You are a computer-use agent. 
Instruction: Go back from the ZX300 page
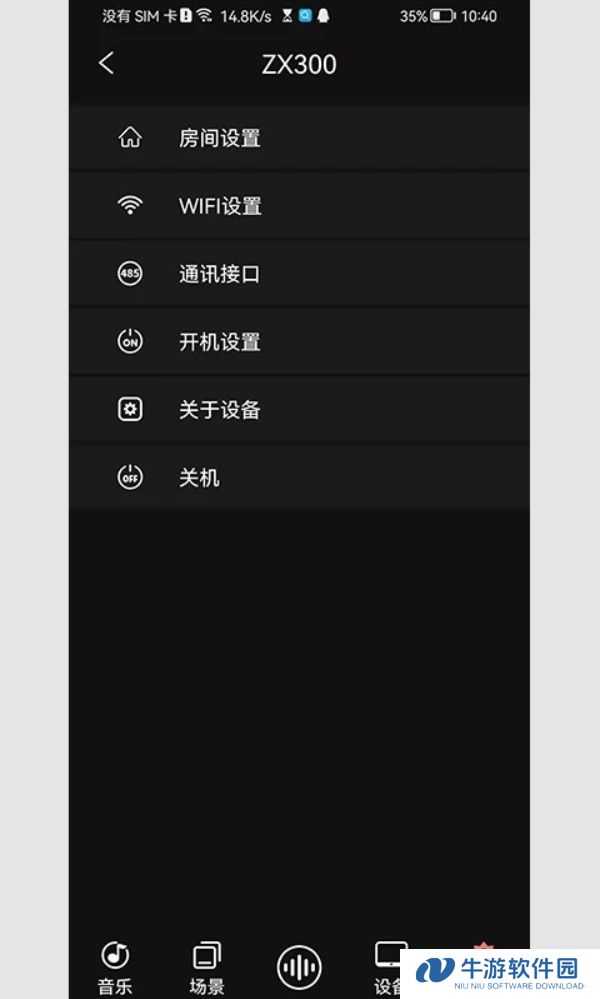(106, 64)
